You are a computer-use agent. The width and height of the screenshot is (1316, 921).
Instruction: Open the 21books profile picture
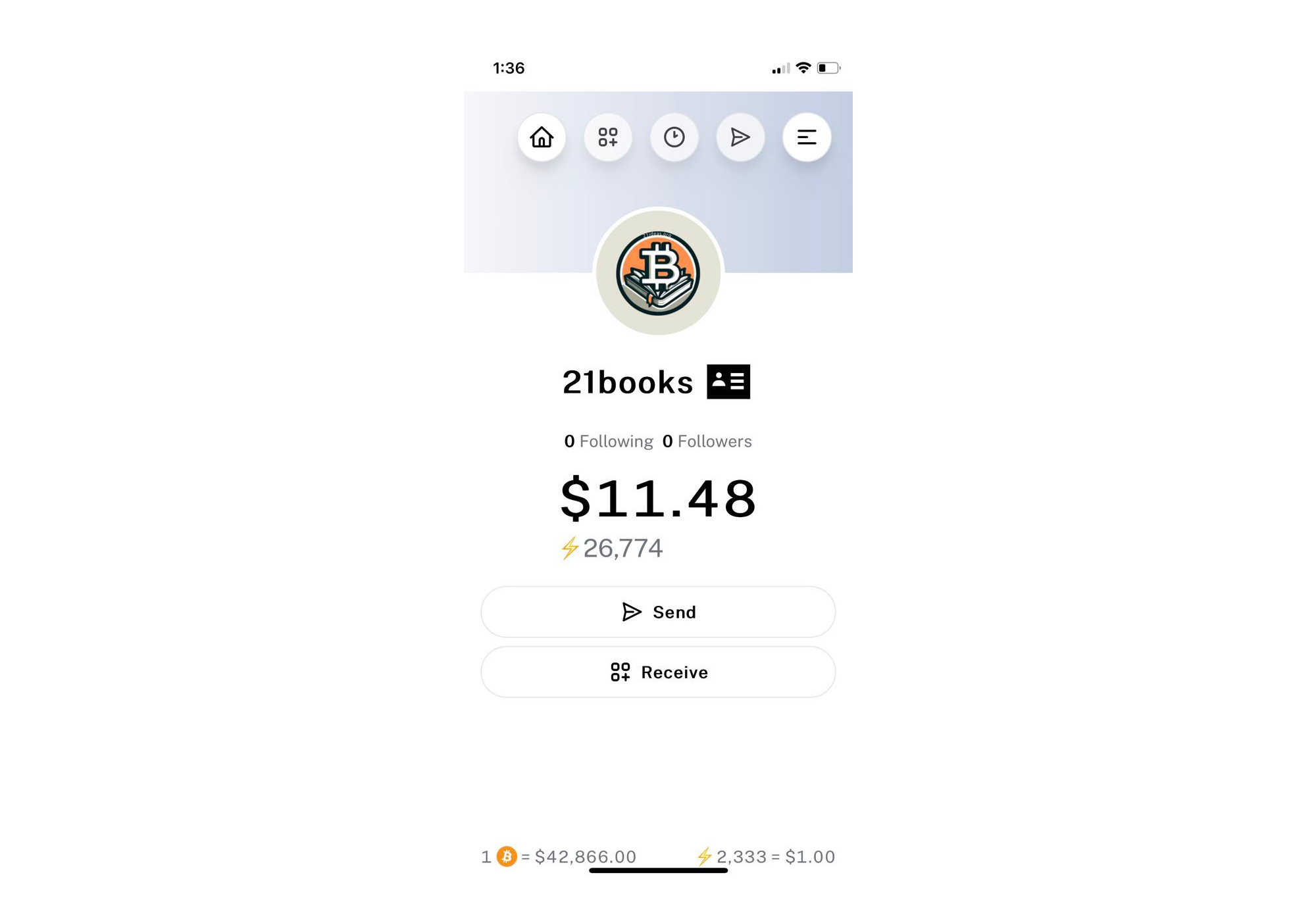click(658, 273)
